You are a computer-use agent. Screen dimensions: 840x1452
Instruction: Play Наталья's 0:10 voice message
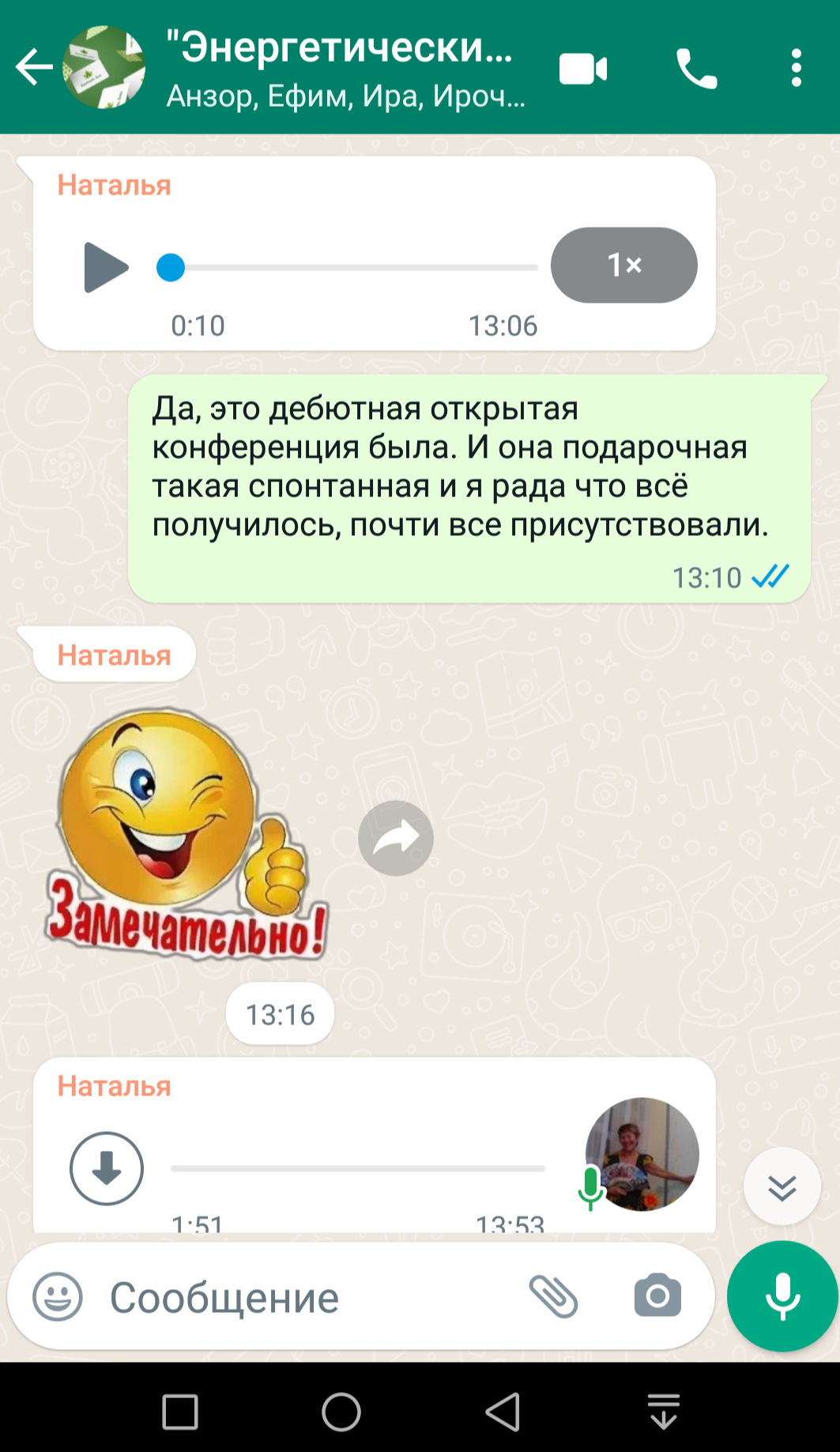click(105, 268)
